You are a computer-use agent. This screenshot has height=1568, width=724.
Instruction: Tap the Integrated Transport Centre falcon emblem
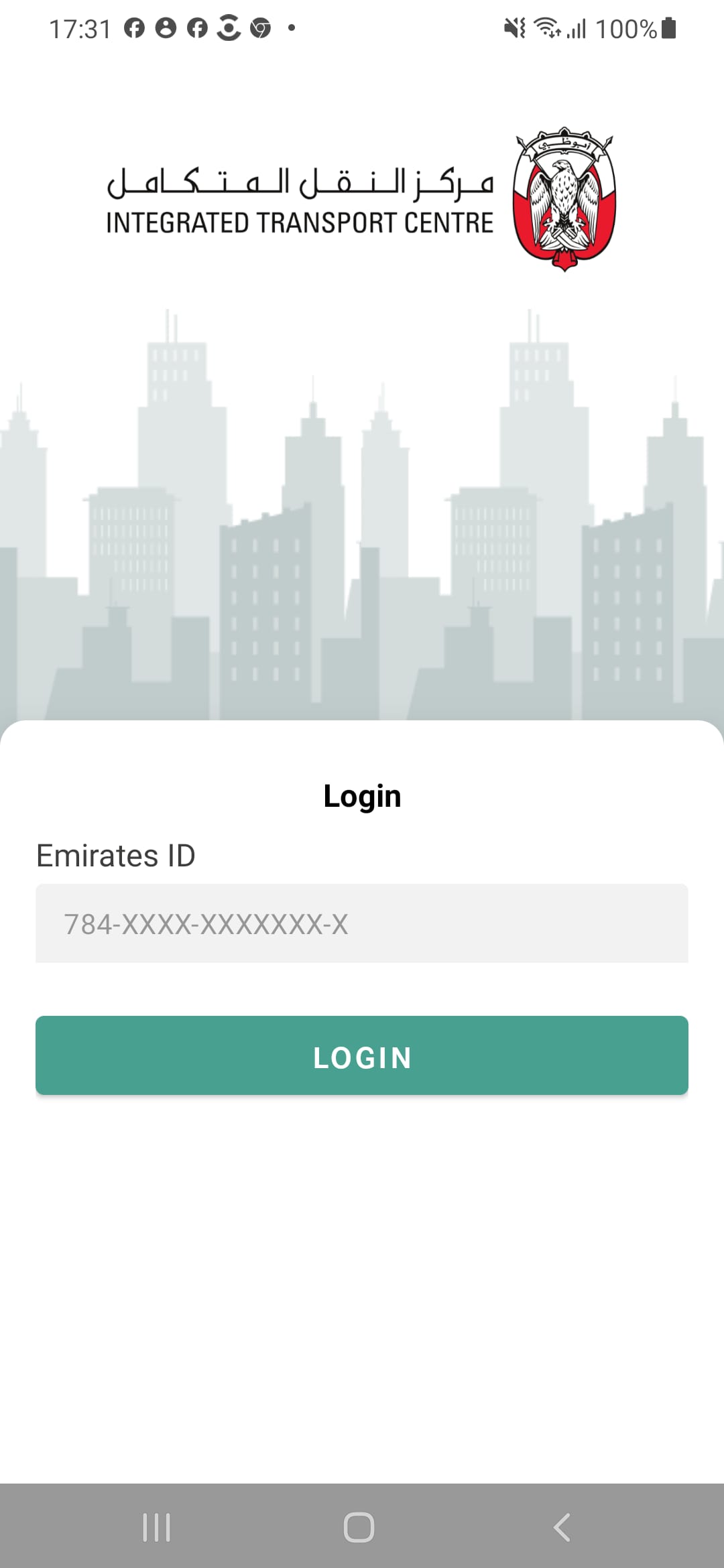(x=563, y=198)
